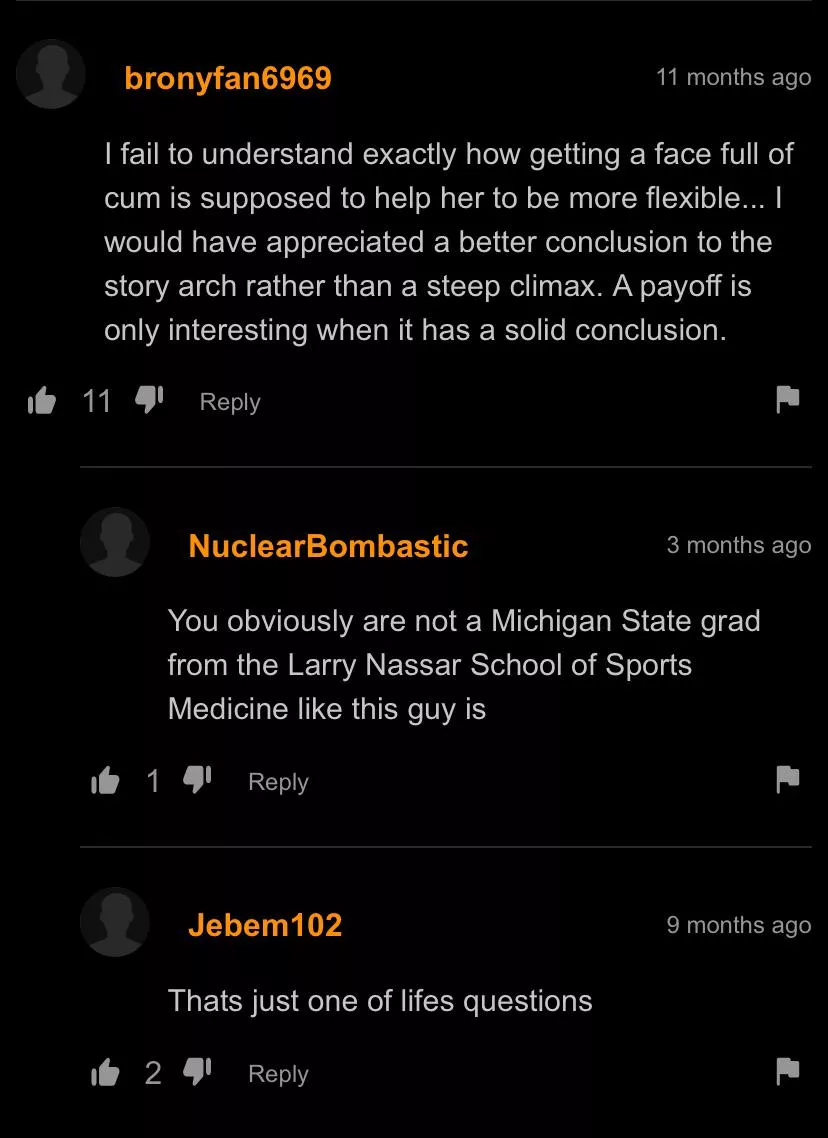Reply to Jebem102's comment
Image resolution: width=828 pixels, height=1138 pixels.
pyautogui.click(x=278, y=1074)
